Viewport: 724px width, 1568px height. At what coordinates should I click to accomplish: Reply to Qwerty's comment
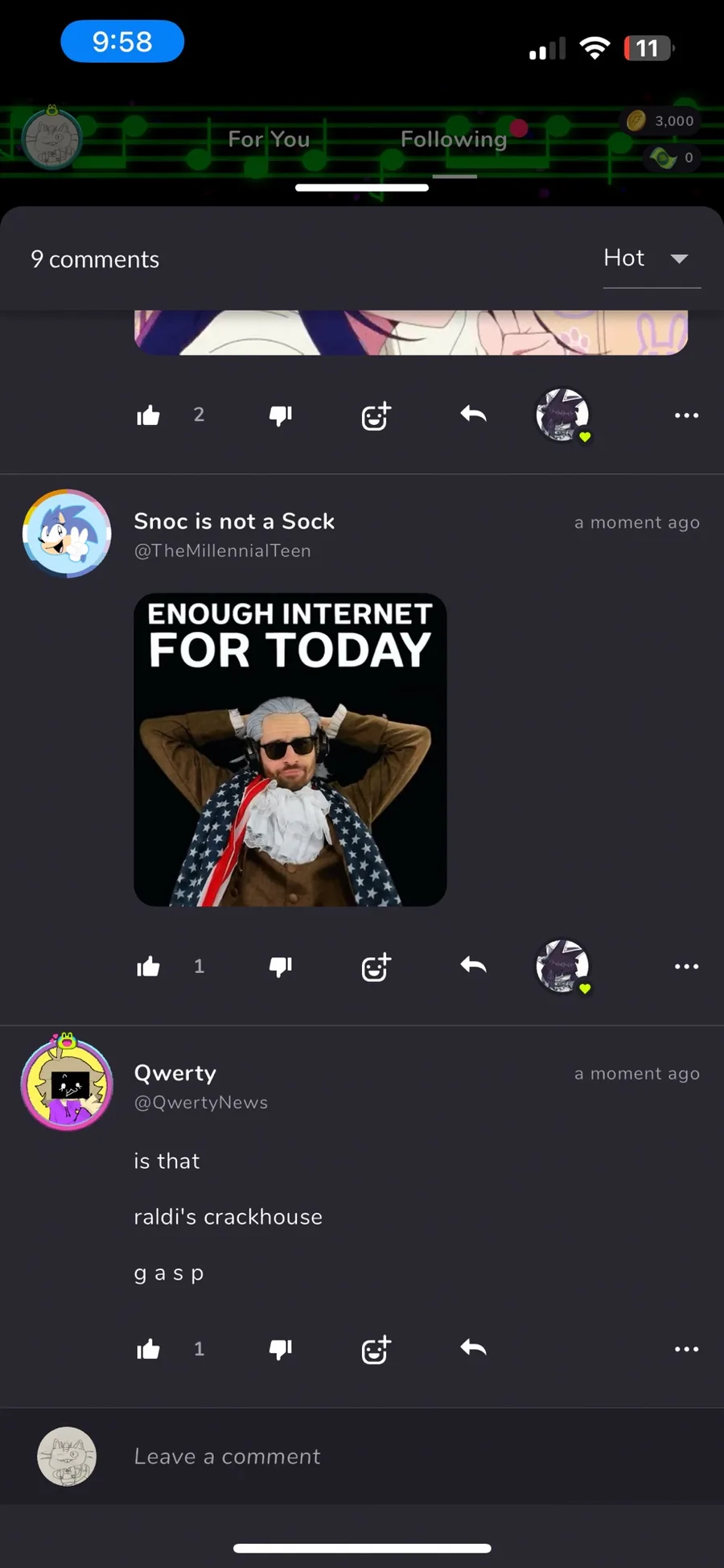tap(474, 1347)
